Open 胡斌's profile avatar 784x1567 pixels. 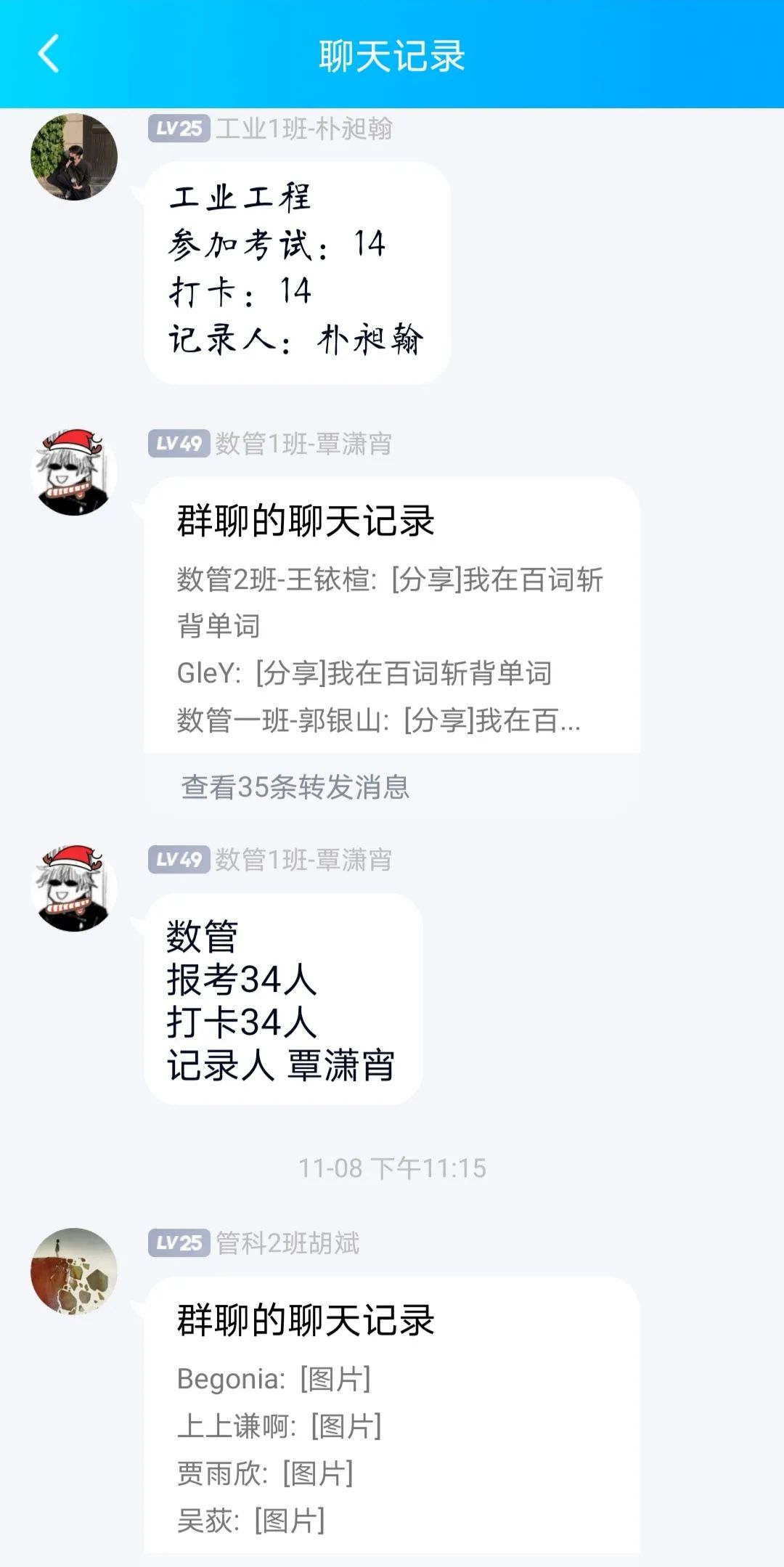pos(73,1271)
